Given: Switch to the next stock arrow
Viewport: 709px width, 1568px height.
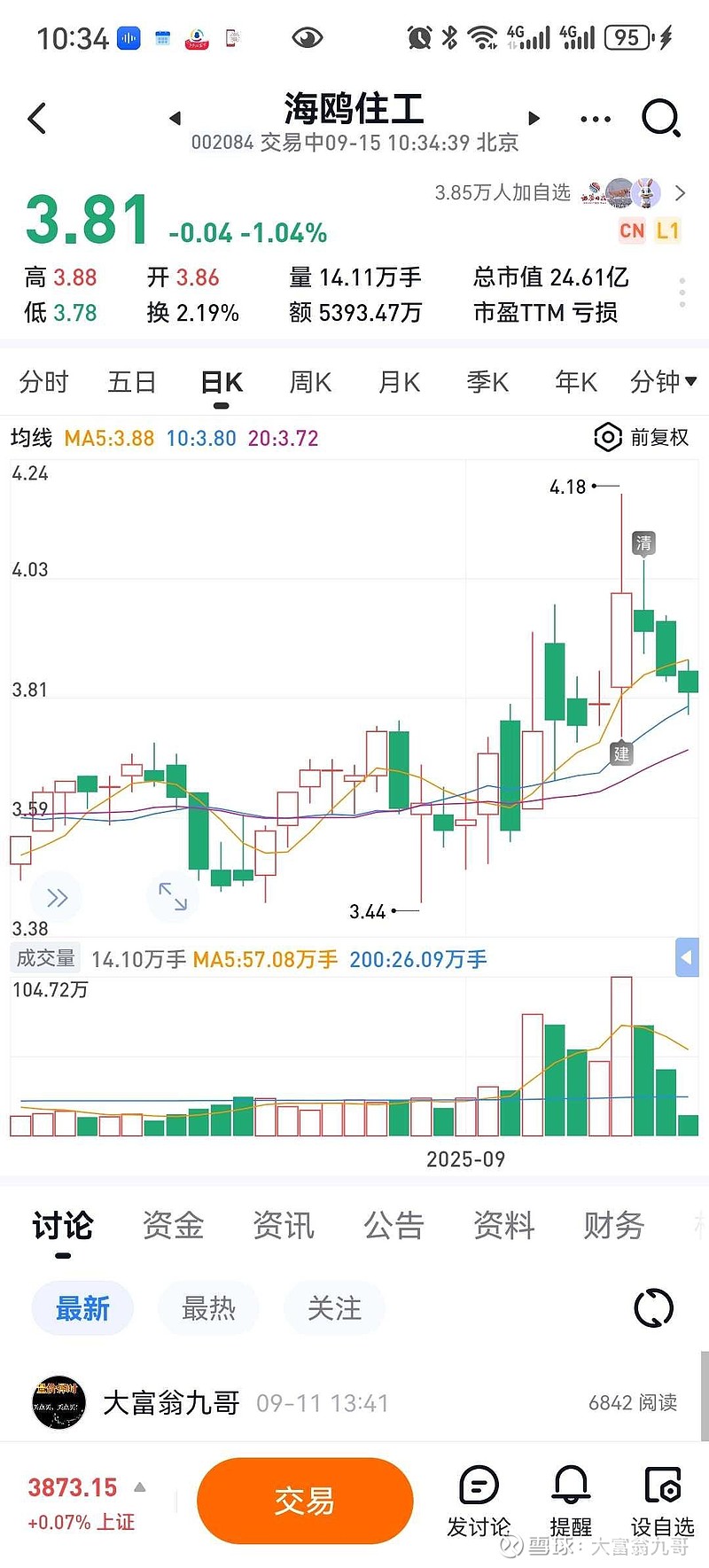Looking at the screenshot, I should 534,118.
